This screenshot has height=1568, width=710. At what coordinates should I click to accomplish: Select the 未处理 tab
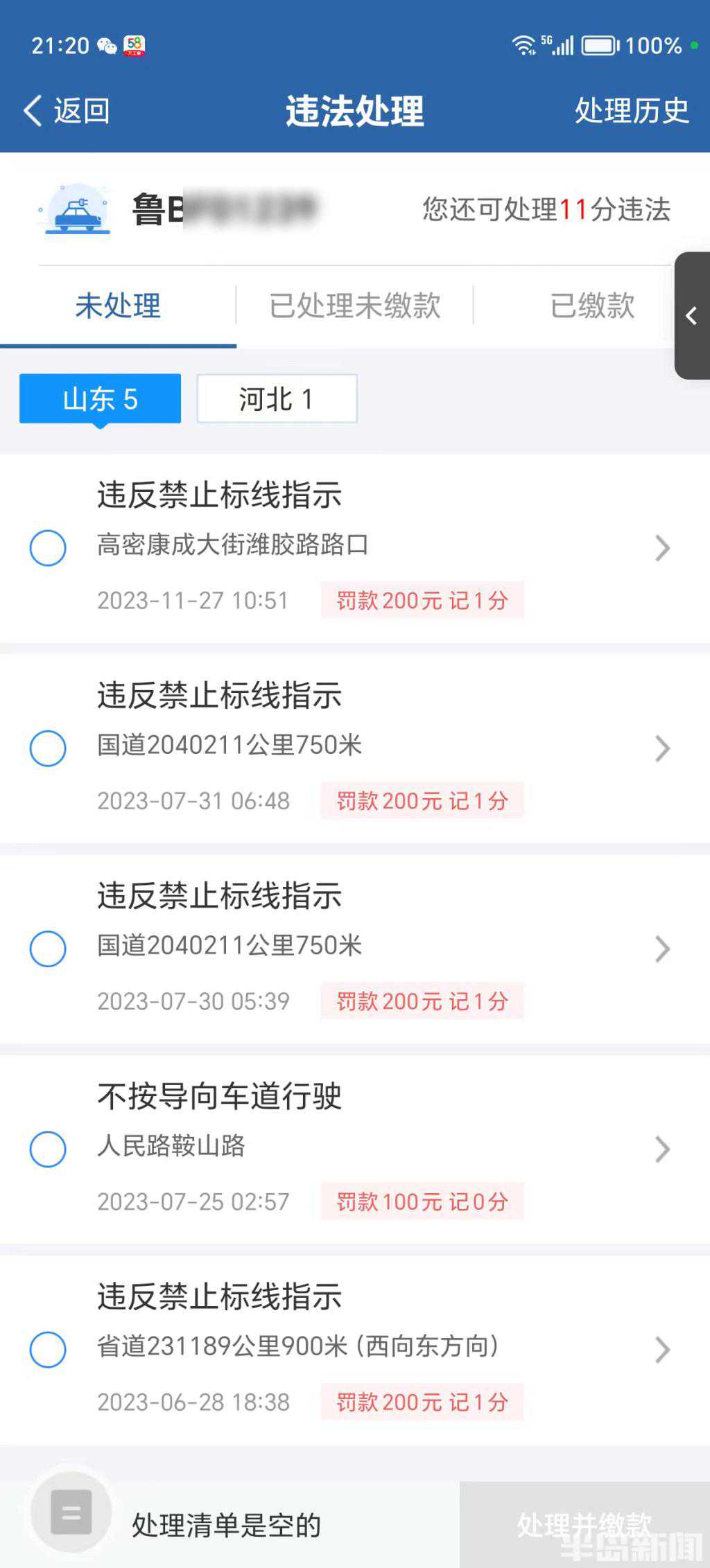(x=118, y=306)
